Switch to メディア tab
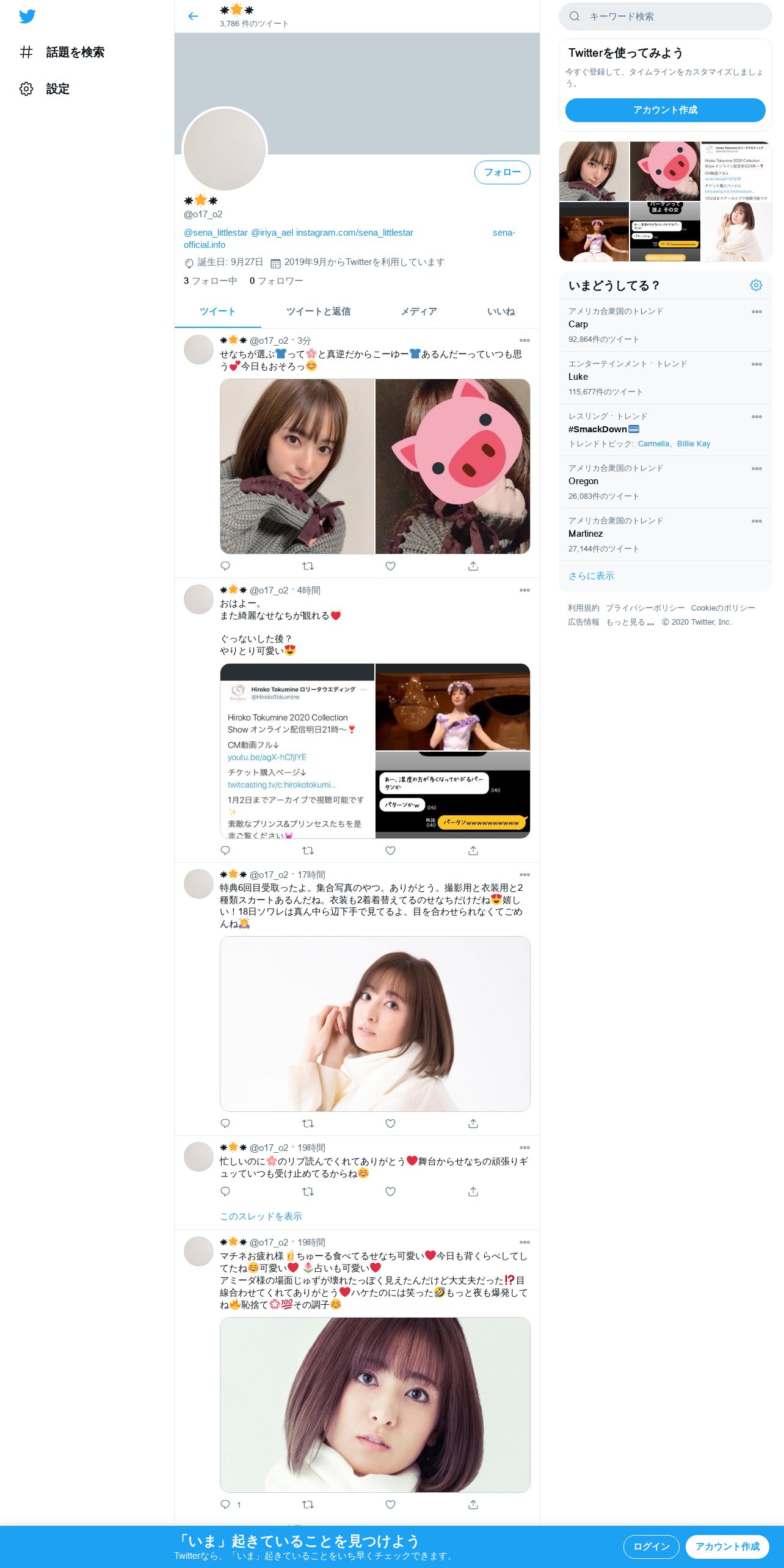784x1568 pixels. click(x=418, y=311)
